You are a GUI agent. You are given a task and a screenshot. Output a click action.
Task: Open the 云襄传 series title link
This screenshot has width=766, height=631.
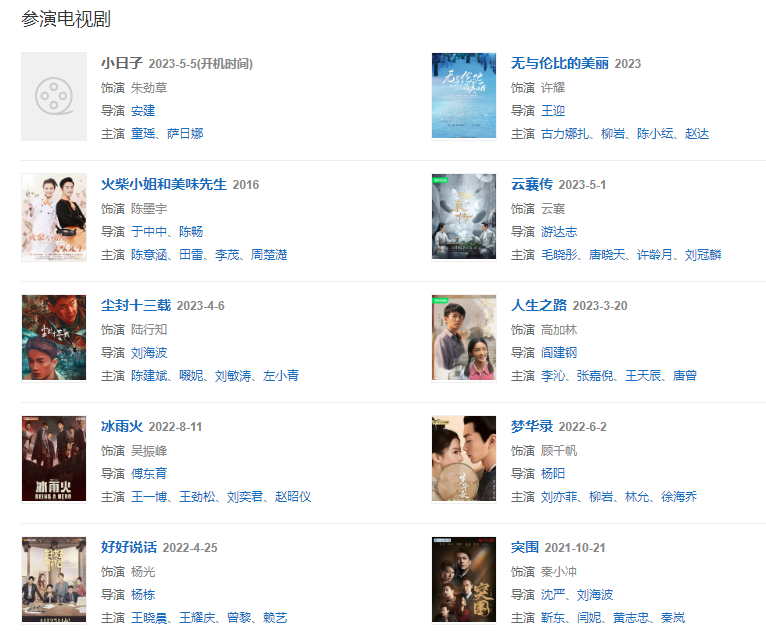click(x=531, y=184)
